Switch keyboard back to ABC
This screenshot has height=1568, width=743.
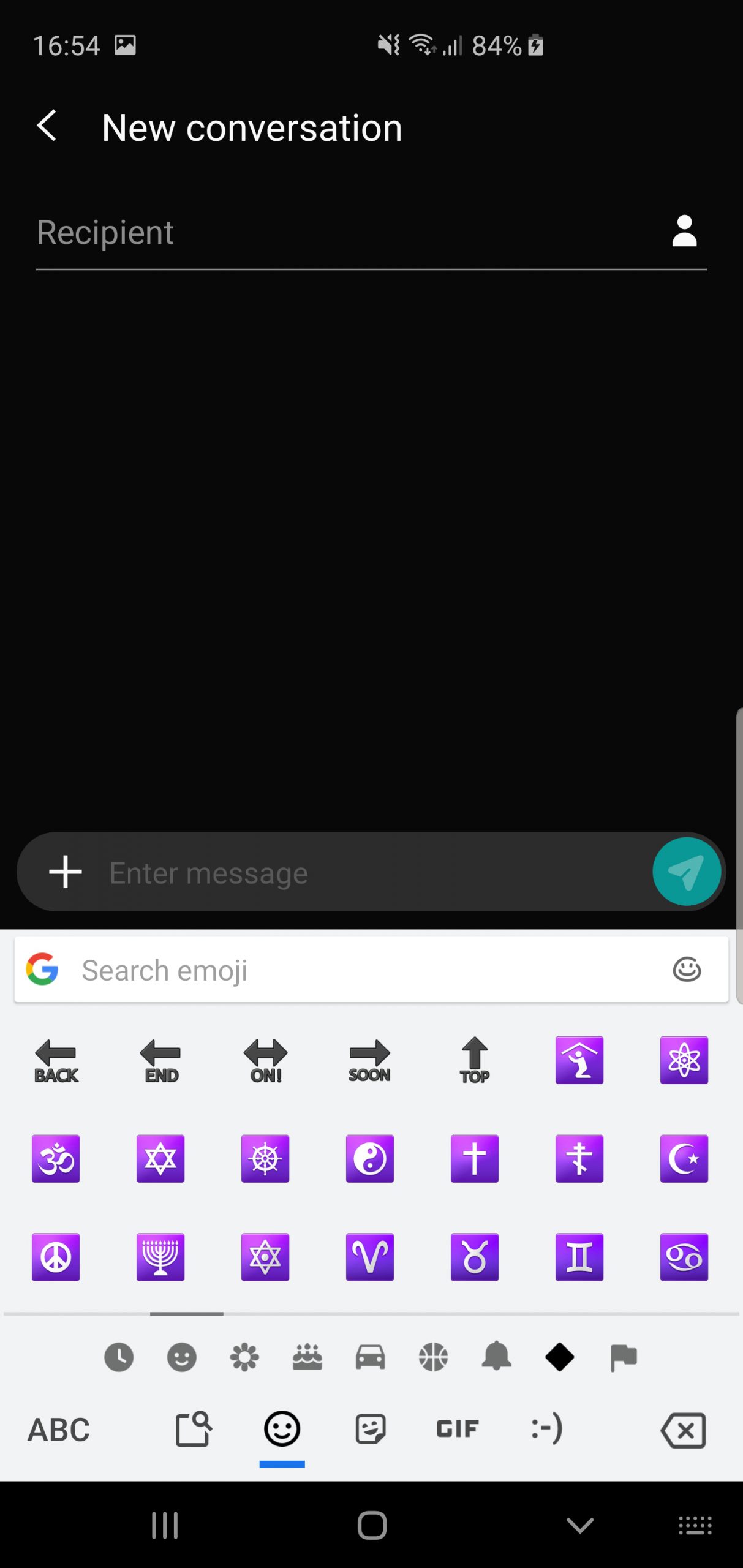pos(59,1430)
